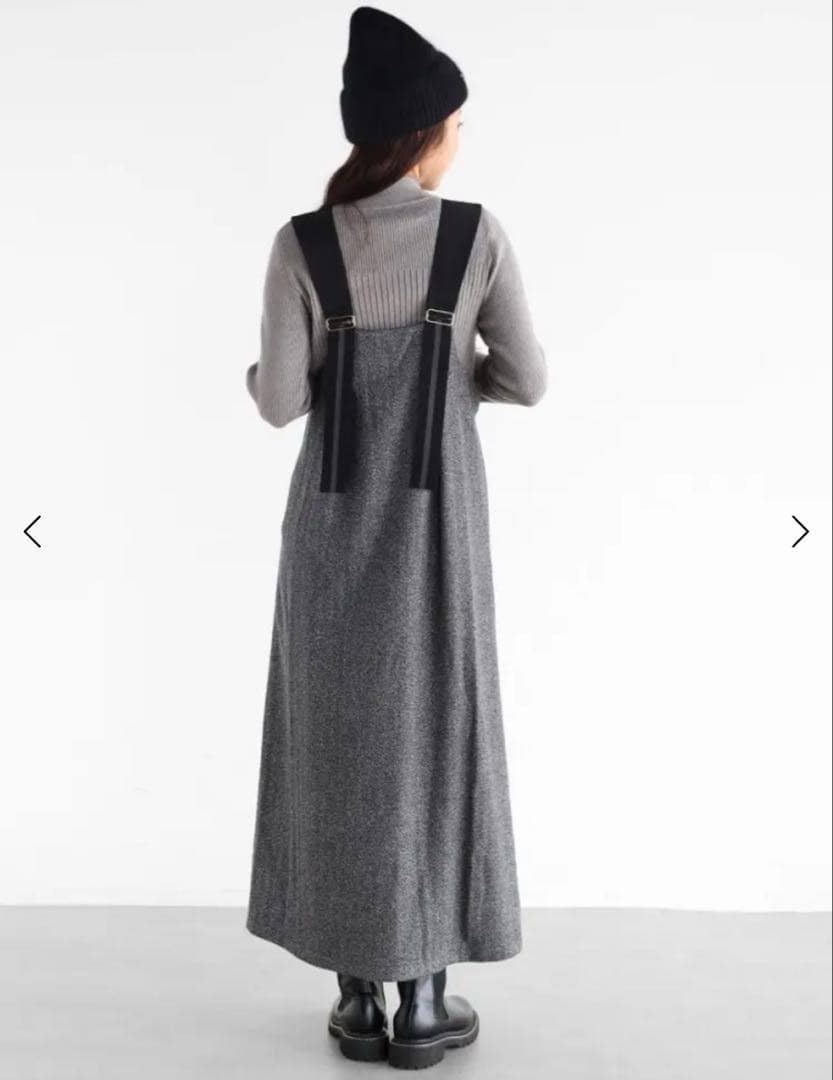Go to the previous product photo

click(32, 531)
